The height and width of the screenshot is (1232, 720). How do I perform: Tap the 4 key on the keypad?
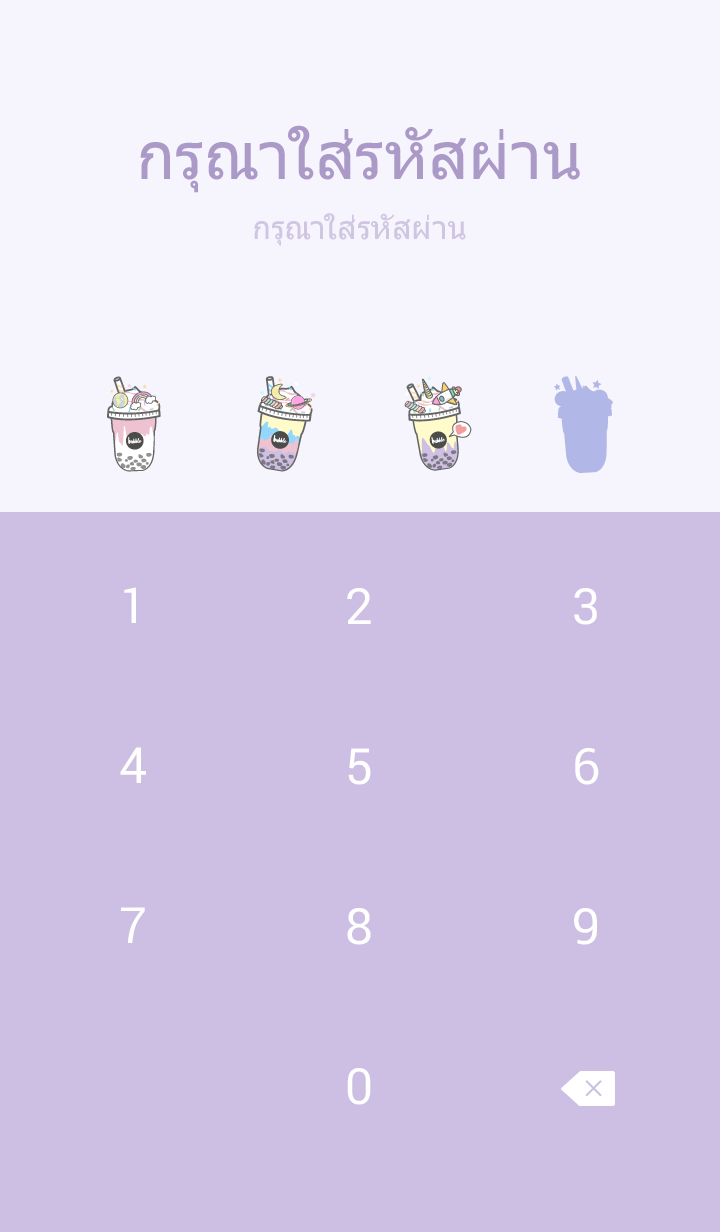132,767
